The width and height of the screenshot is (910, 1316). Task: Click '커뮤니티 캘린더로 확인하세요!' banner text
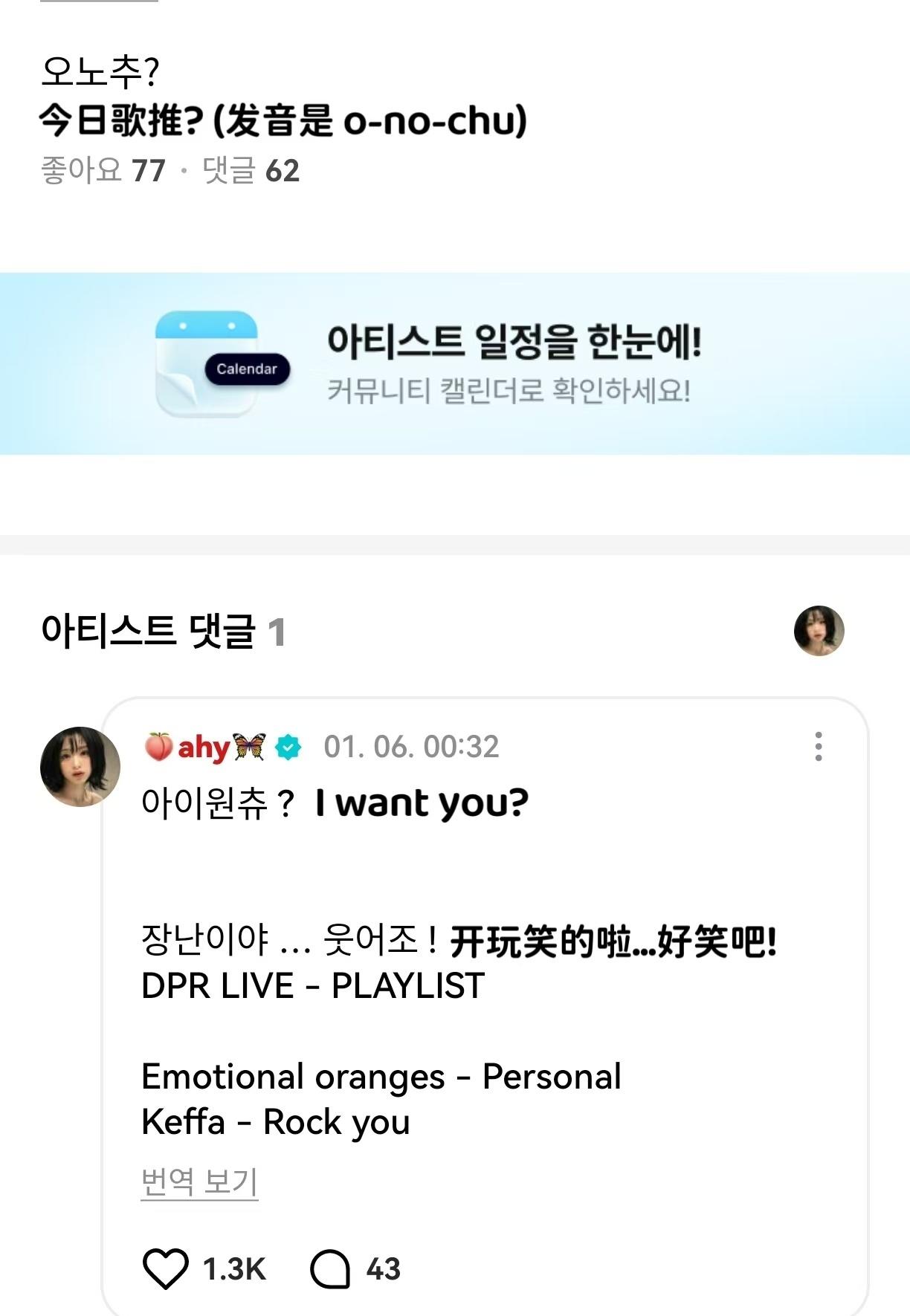click(512, 389)
